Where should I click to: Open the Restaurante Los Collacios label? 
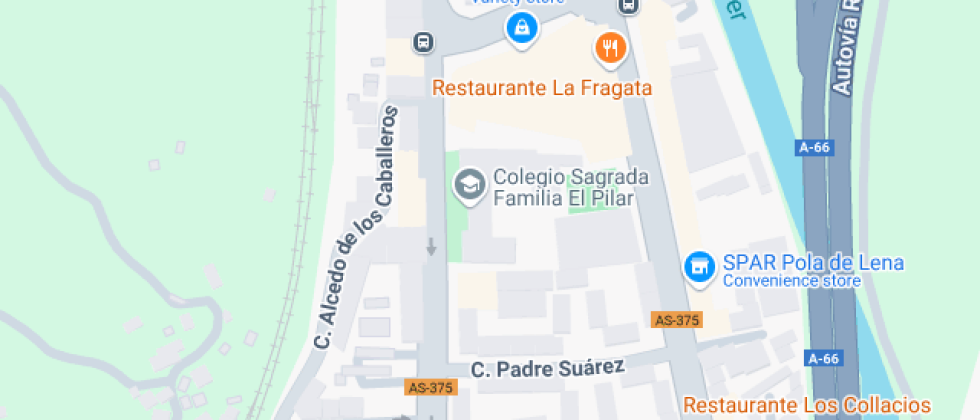807,404
